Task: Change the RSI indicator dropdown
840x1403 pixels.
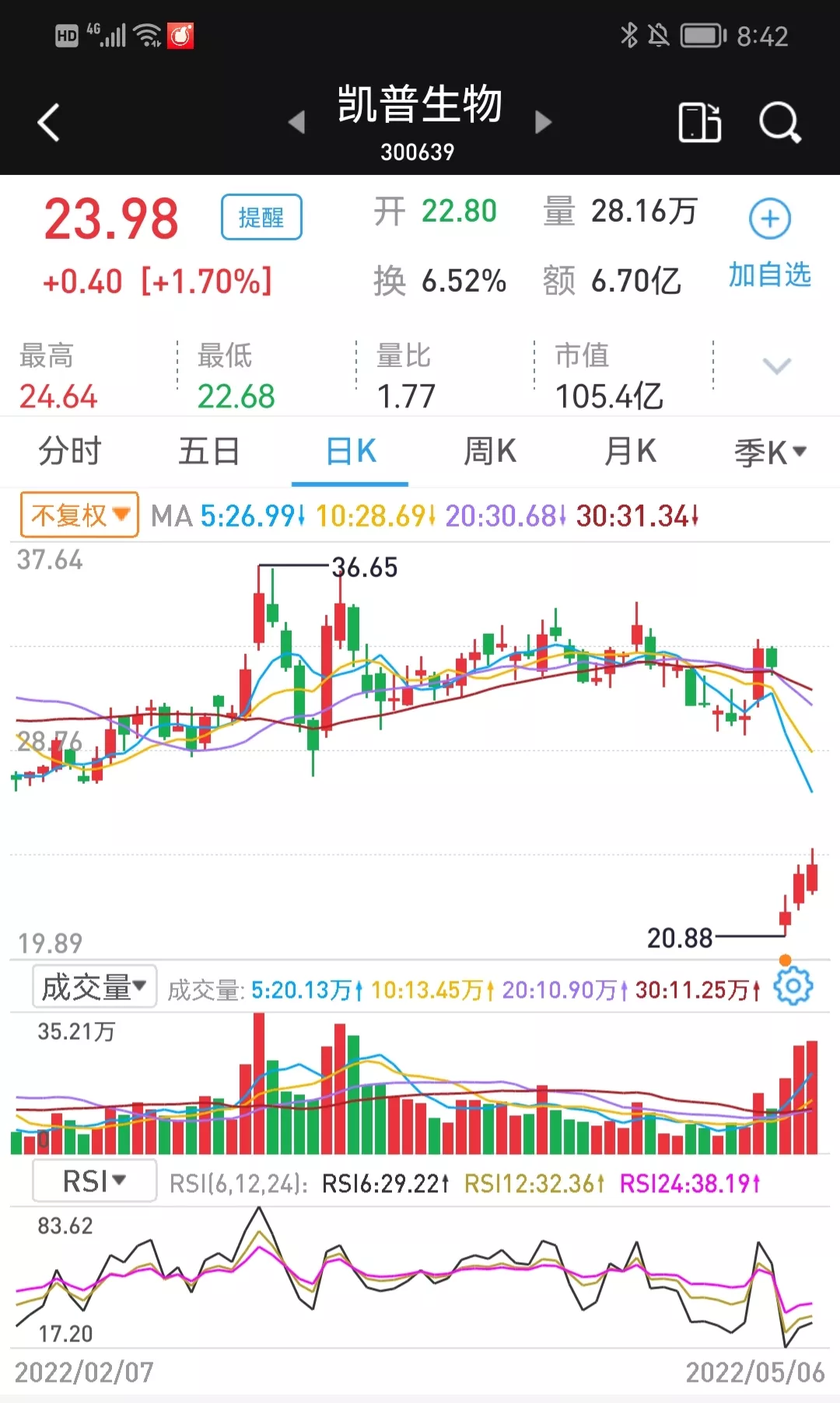Action: click(x=94, y=1181)
